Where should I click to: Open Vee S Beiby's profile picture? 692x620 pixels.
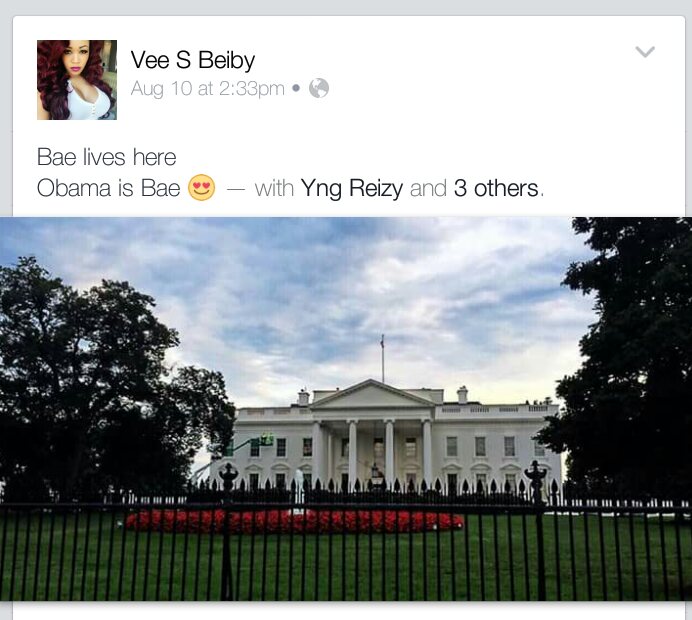coord(76,80)
